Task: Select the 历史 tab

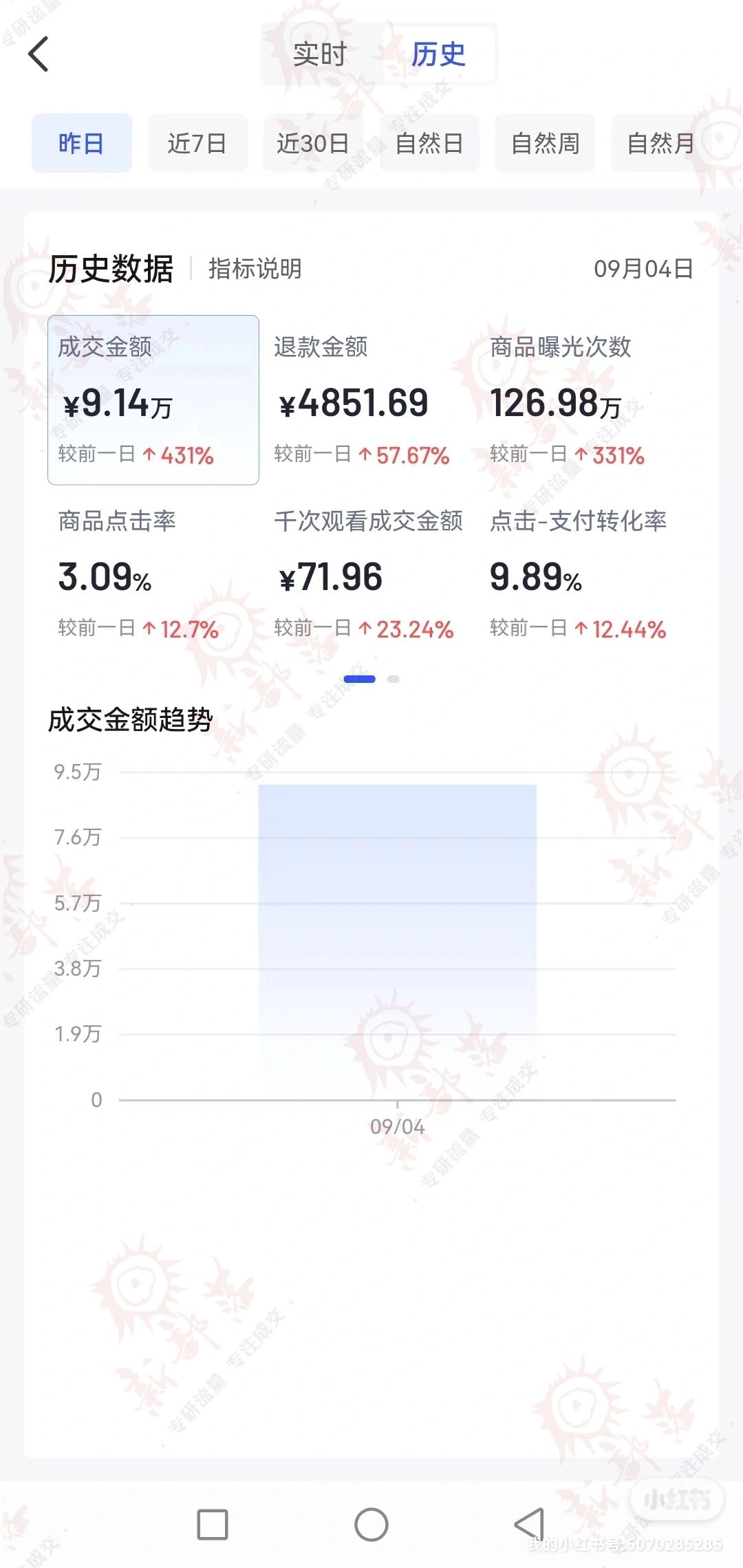Action: point(438,54)
